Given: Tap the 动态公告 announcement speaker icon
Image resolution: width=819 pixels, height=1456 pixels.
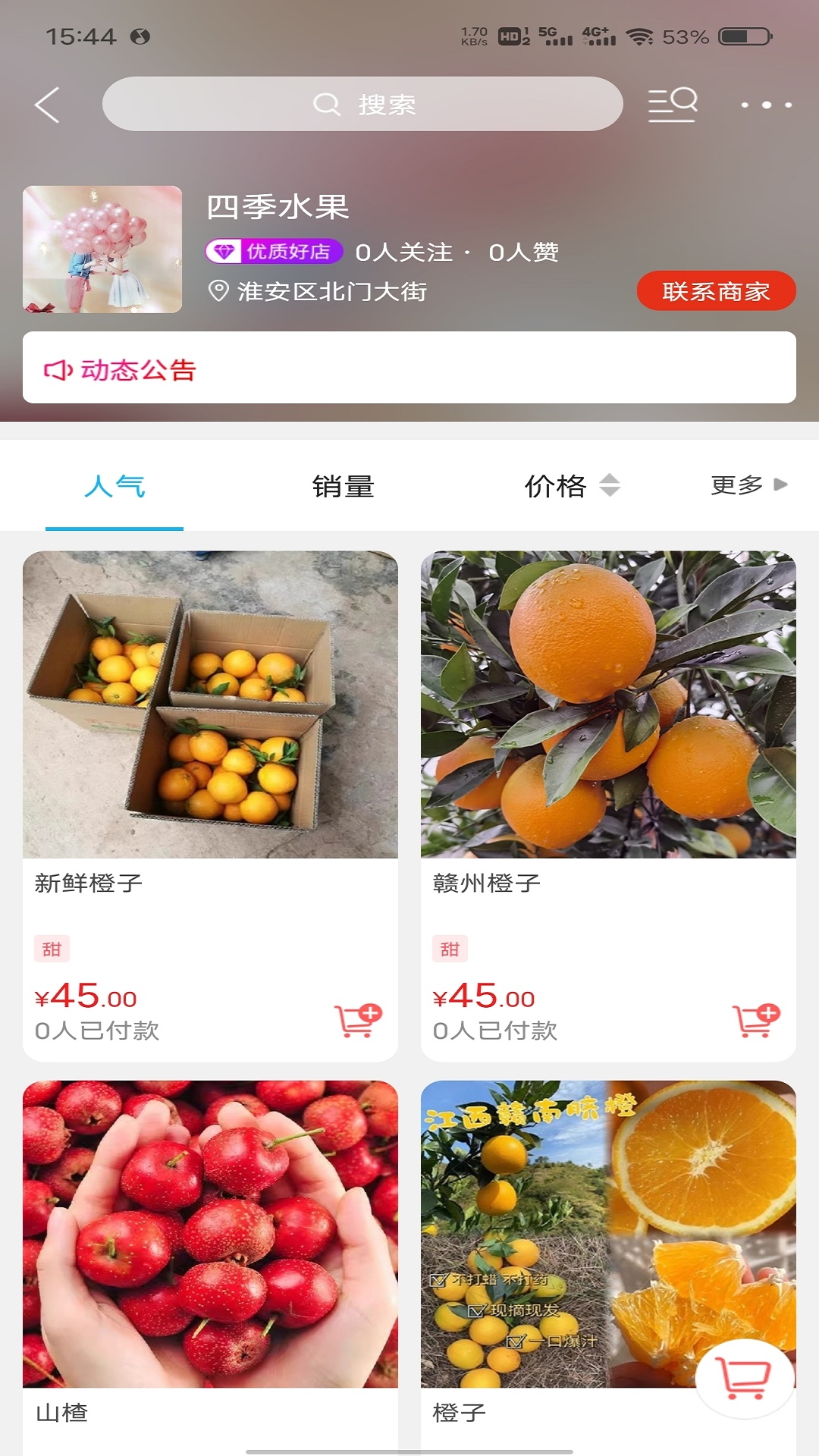Looking at the screenshot, I should click(58, 371).
